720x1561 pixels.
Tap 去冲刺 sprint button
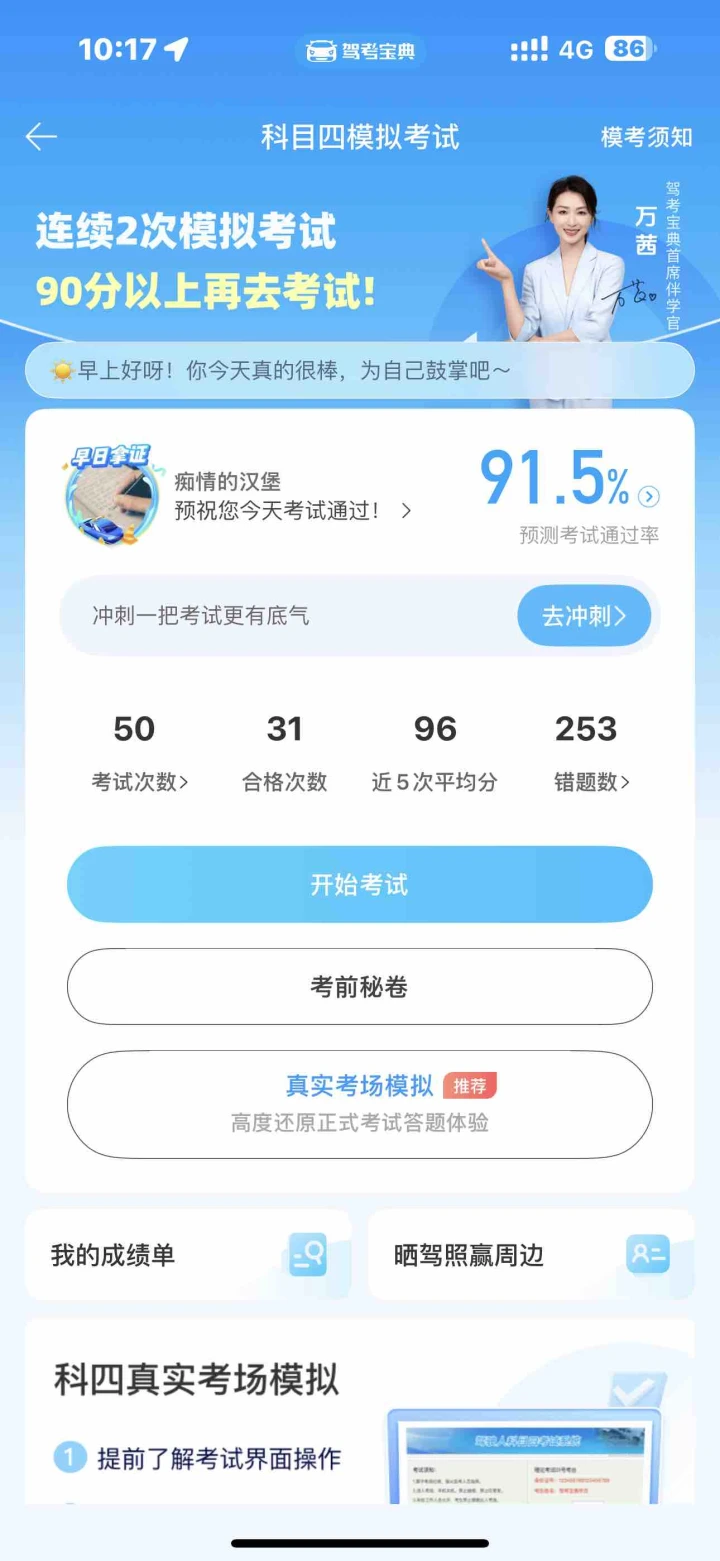[584, 616]
